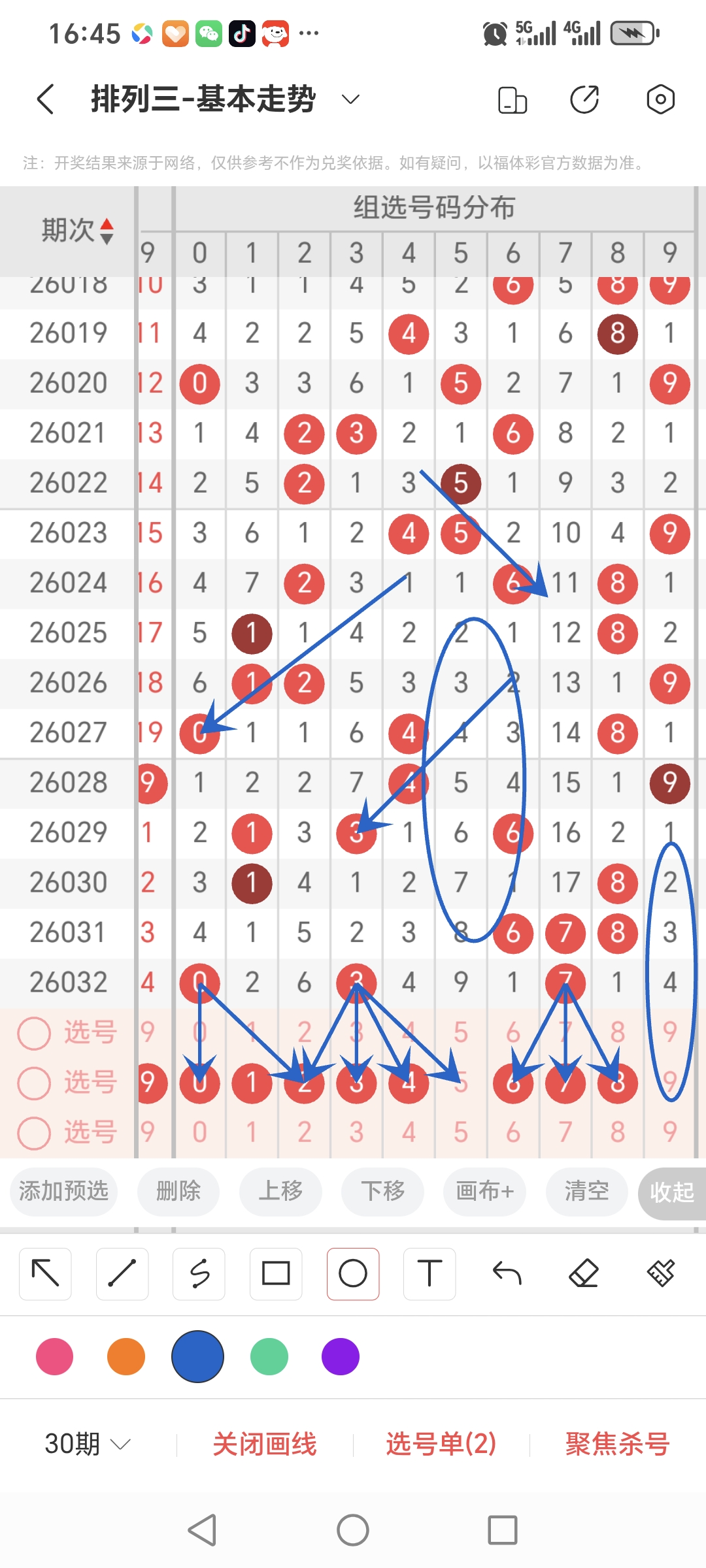Select the second 选号 row radio circle
Viewport: 706px width, 1568px height.
click(x=34, y=1083)
